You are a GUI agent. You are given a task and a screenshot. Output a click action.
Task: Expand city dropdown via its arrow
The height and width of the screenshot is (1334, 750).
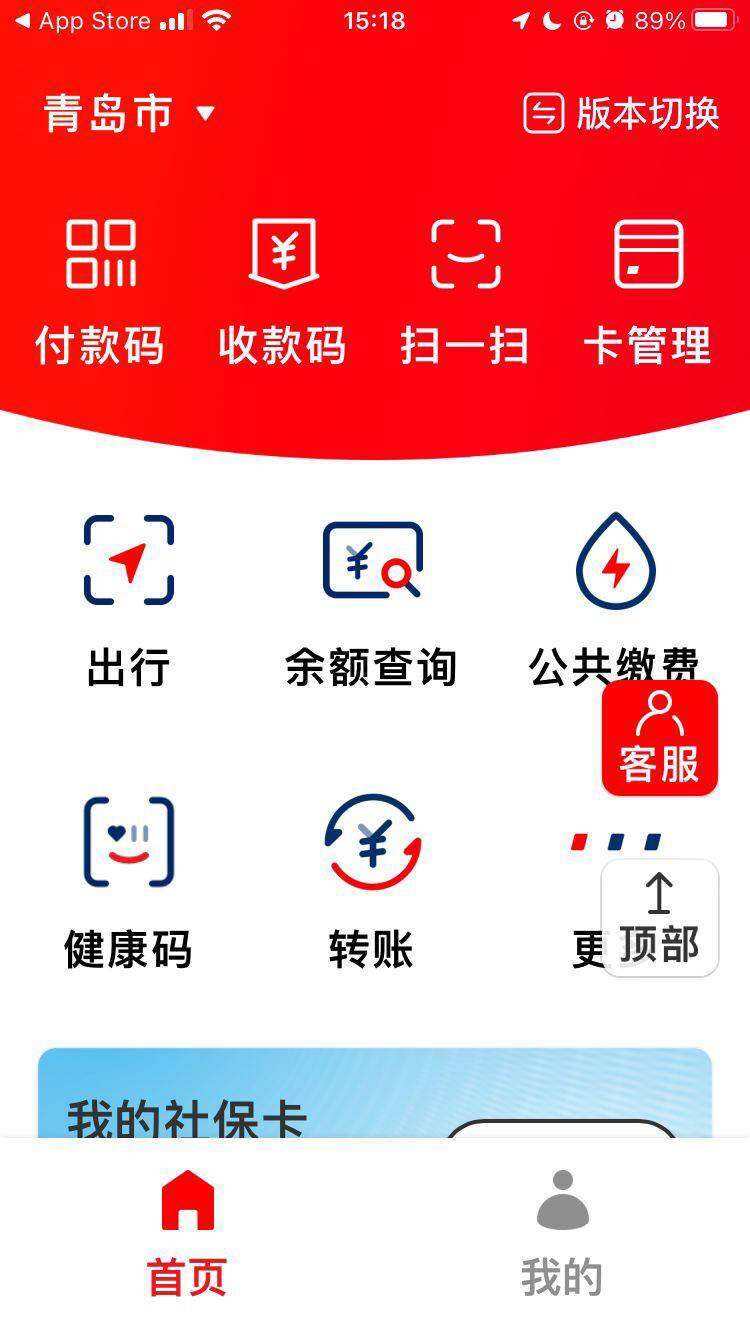[x=205, y=115]
